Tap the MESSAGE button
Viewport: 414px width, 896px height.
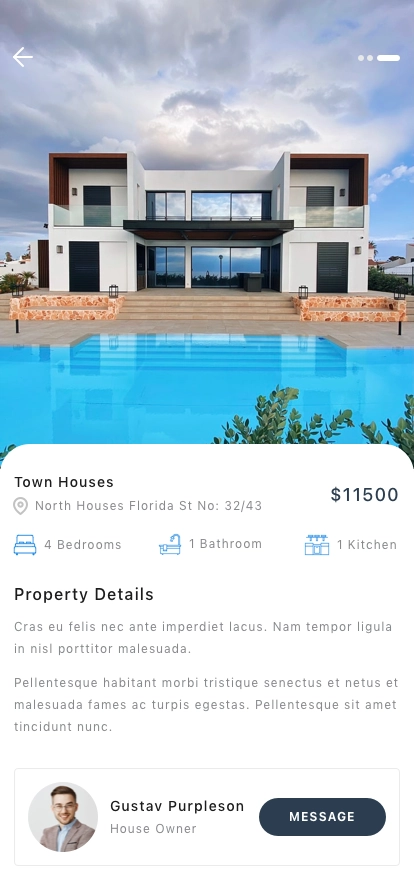(x=322, y=817)
